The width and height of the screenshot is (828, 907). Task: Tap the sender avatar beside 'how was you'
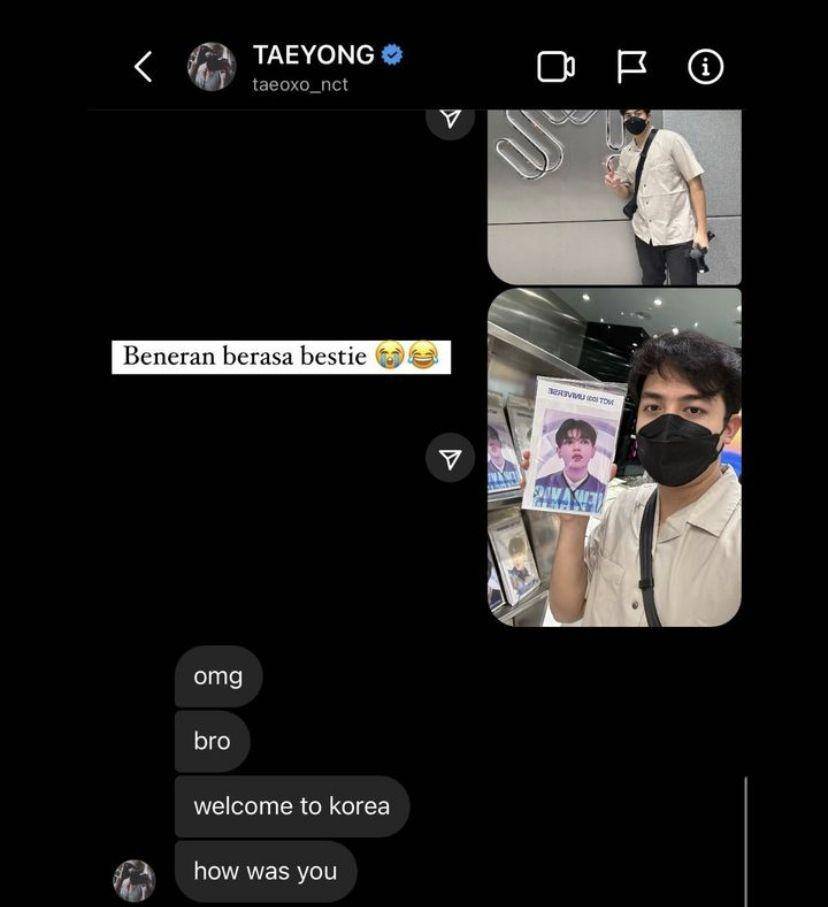[134, 880]
